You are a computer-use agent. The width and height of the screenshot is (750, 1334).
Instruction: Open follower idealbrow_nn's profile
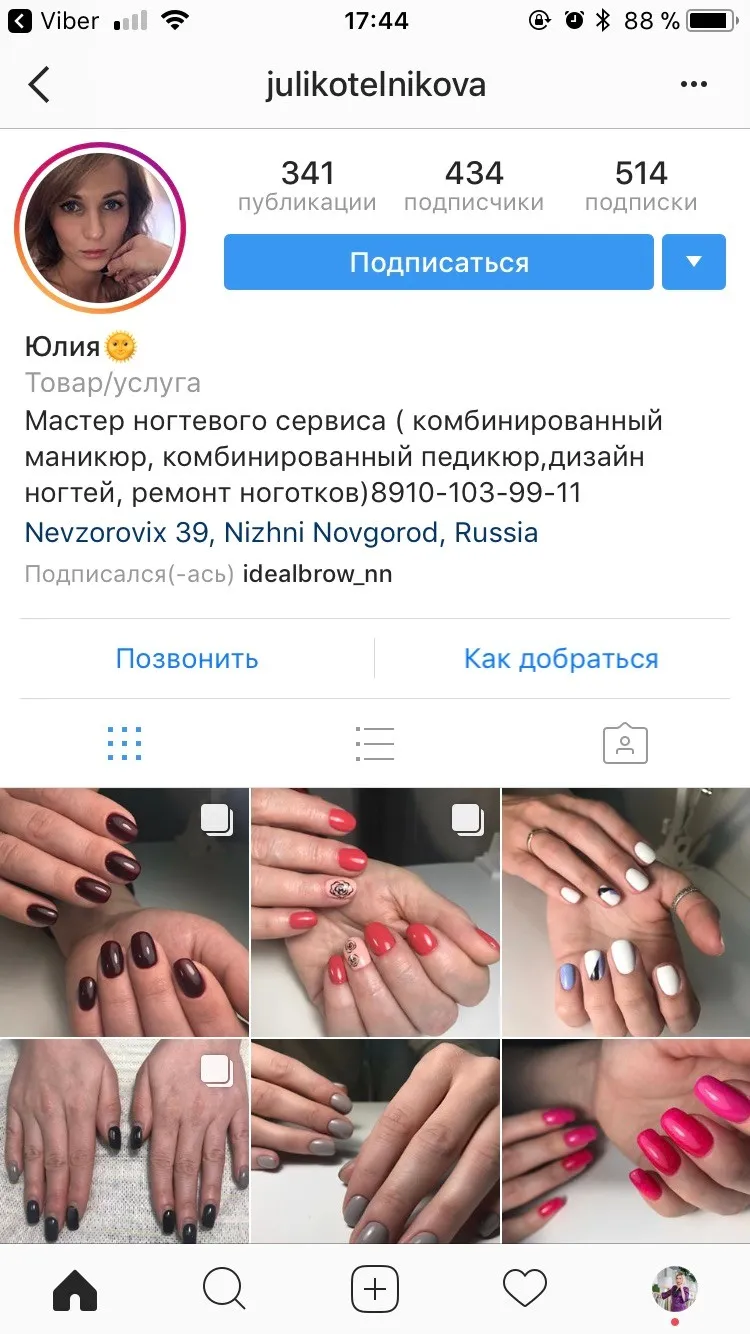click(x=317, y=574)
